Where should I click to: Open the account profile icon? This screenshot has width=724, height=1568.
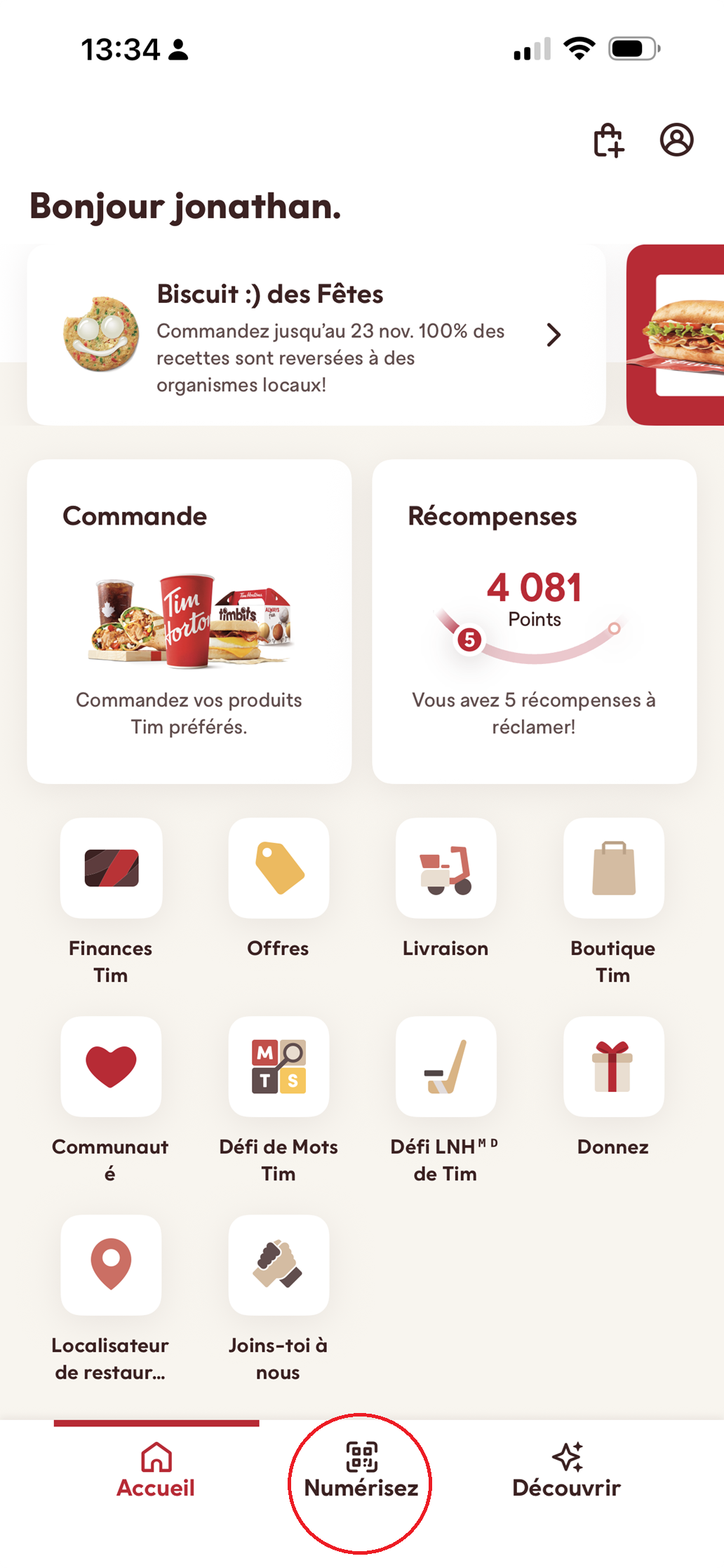[676, 140]
